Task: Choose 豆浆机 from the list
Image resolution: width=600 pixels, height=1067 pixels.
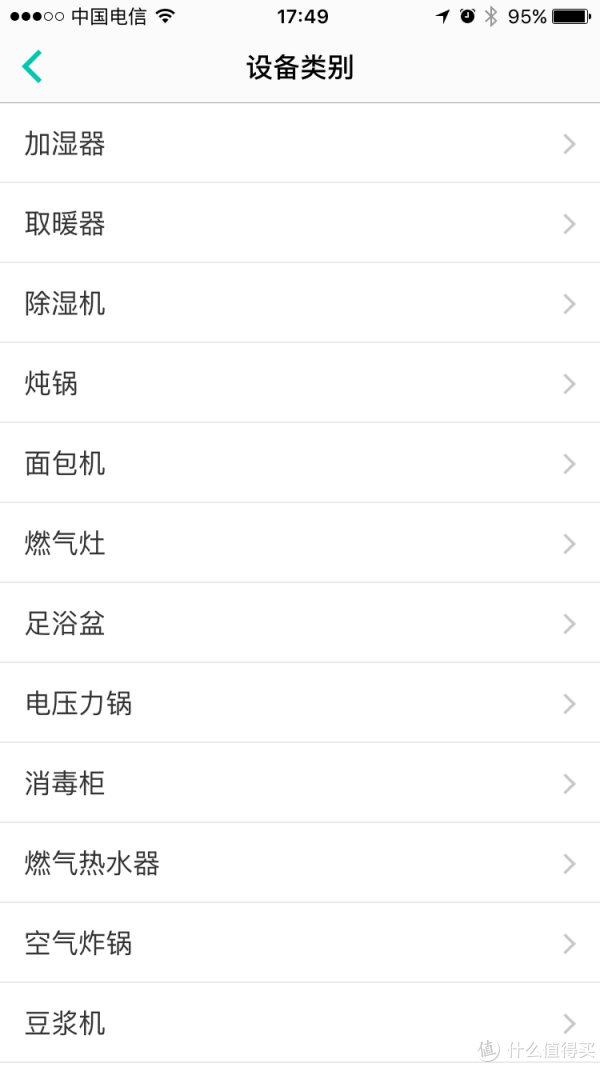Action: coord(300,1023)
